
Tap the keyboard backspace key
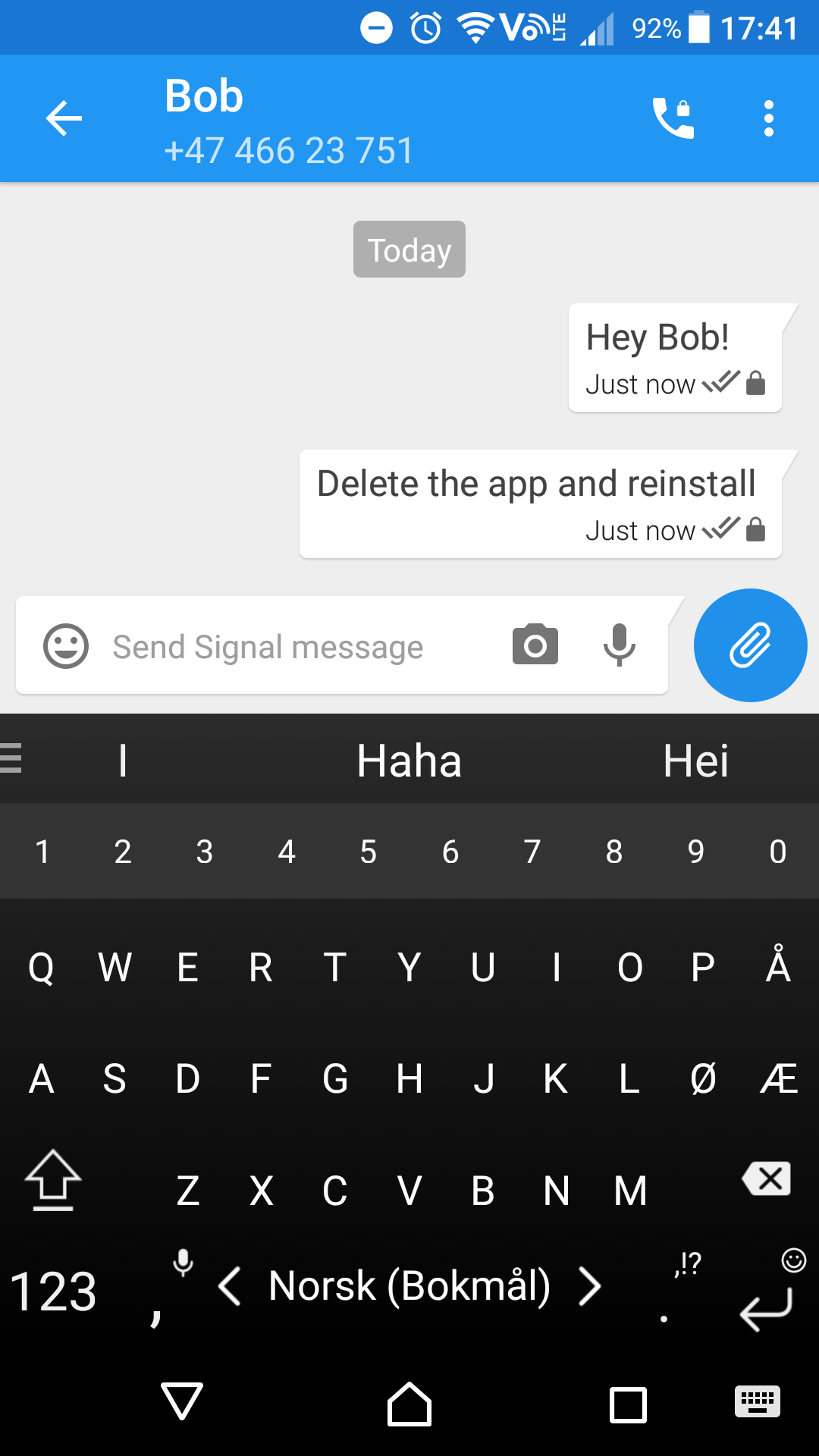[x=767, y=1179]
